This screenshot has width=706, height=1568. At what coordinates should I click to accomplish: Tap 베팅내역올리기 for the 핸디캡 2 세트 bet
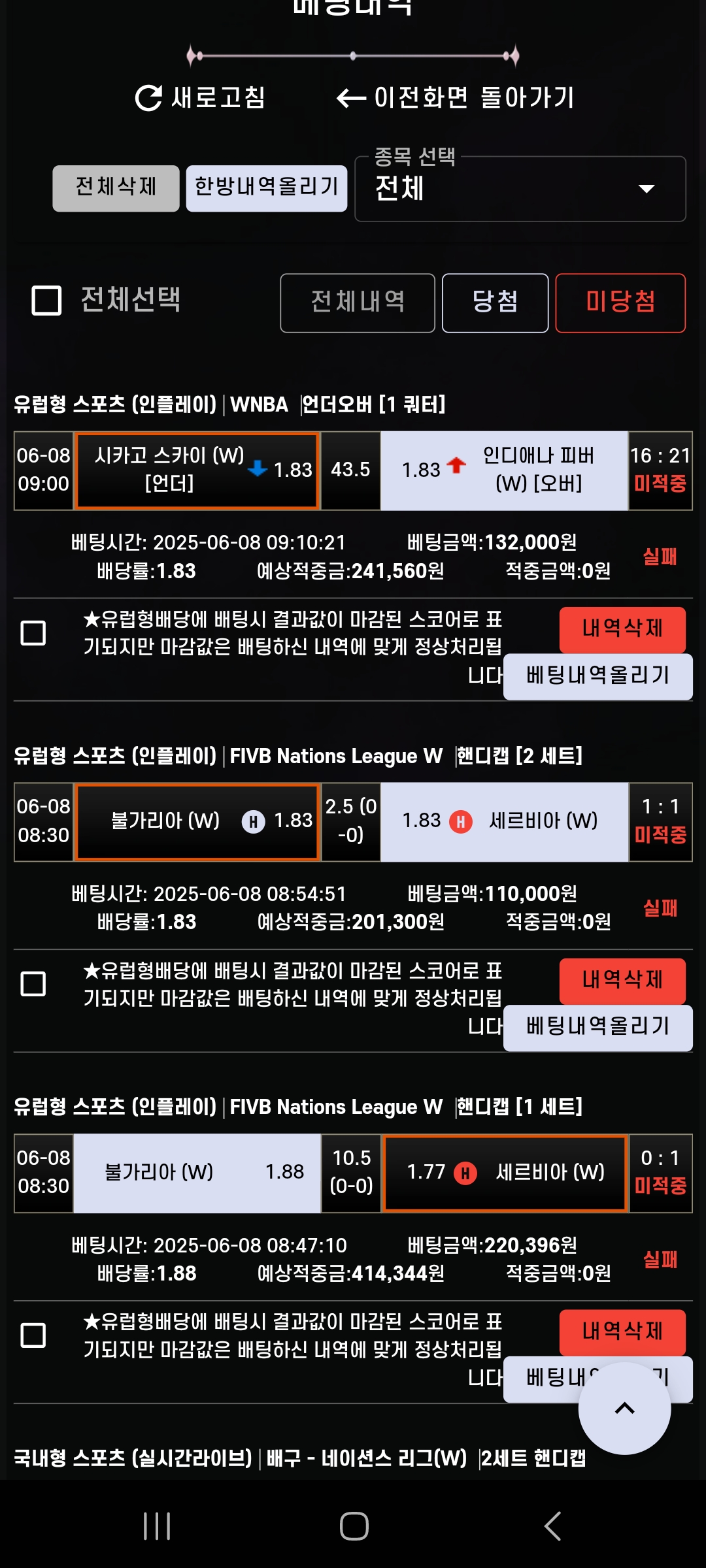point(597,1027)
